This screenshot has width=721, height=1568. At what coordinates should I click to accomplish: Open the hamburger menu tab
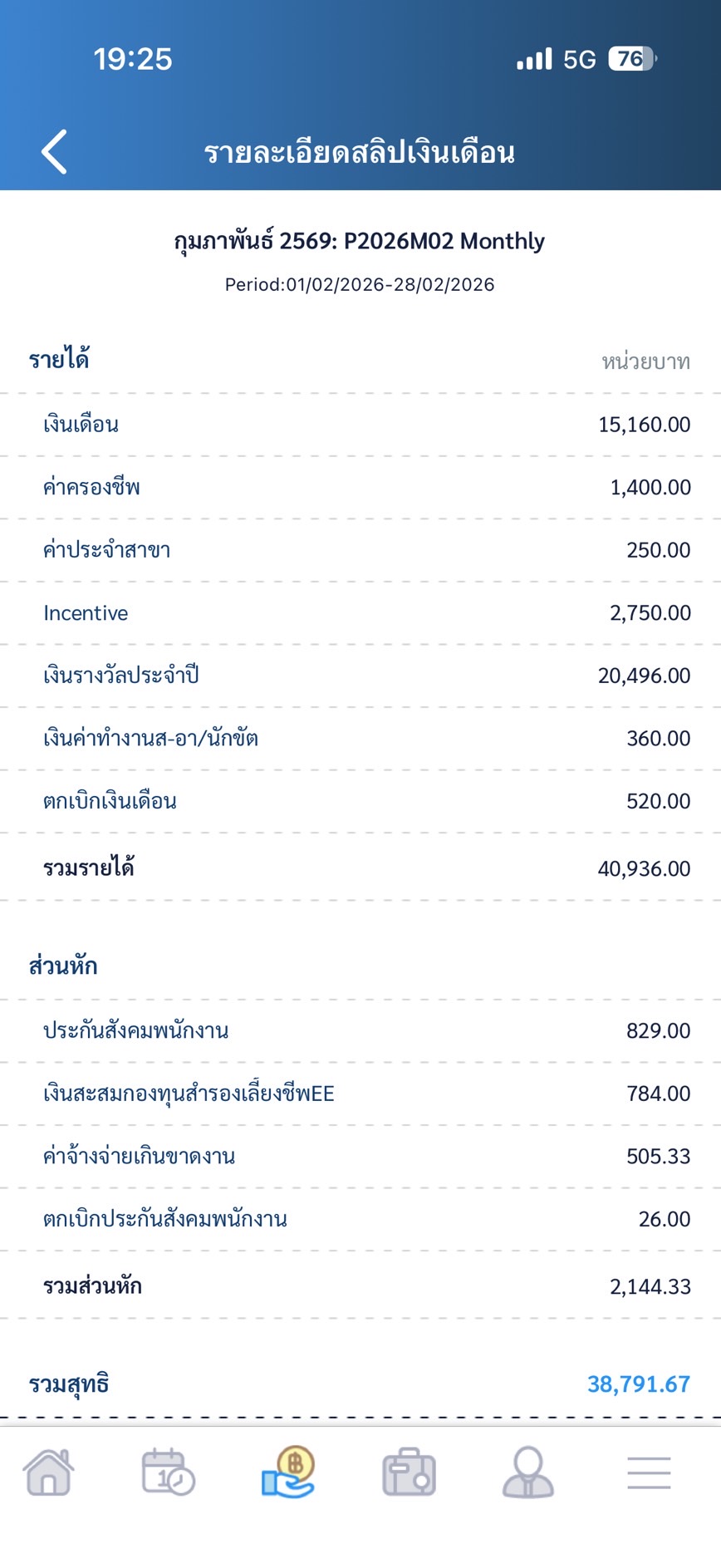[649, 1472]
